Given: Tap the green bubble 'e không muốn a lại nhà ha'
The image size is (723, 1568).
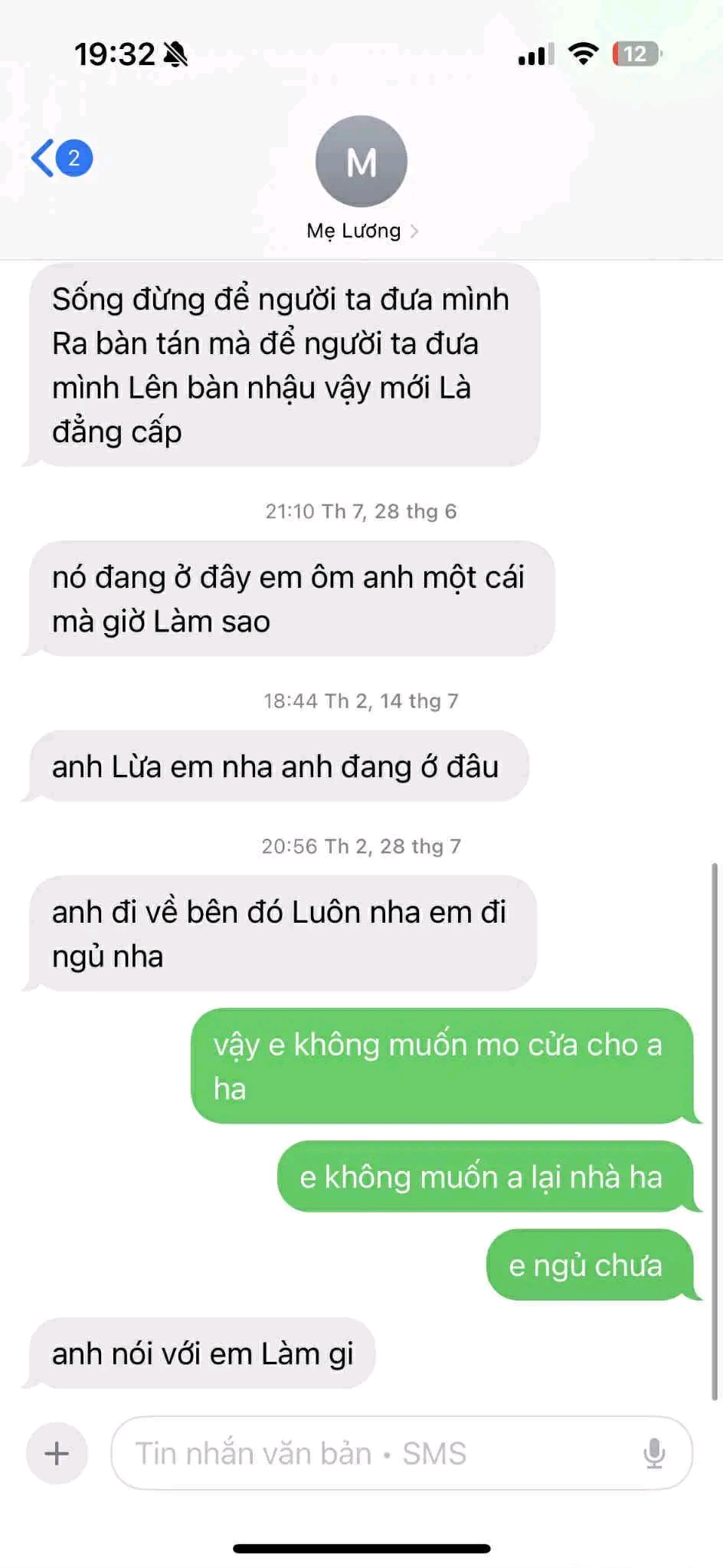Looking at the screenshot, I should pos(481,1178).
